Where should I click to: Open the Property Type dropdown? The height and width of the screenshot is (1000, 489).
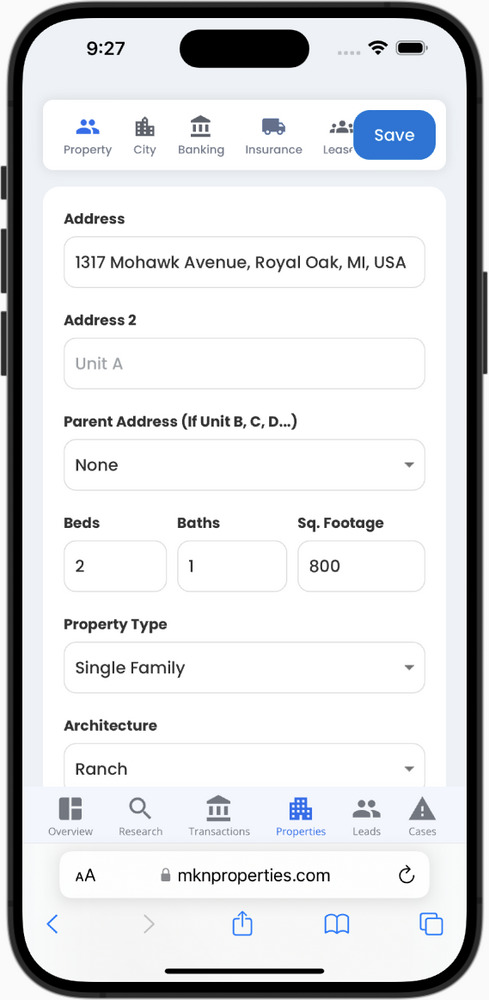244,668
